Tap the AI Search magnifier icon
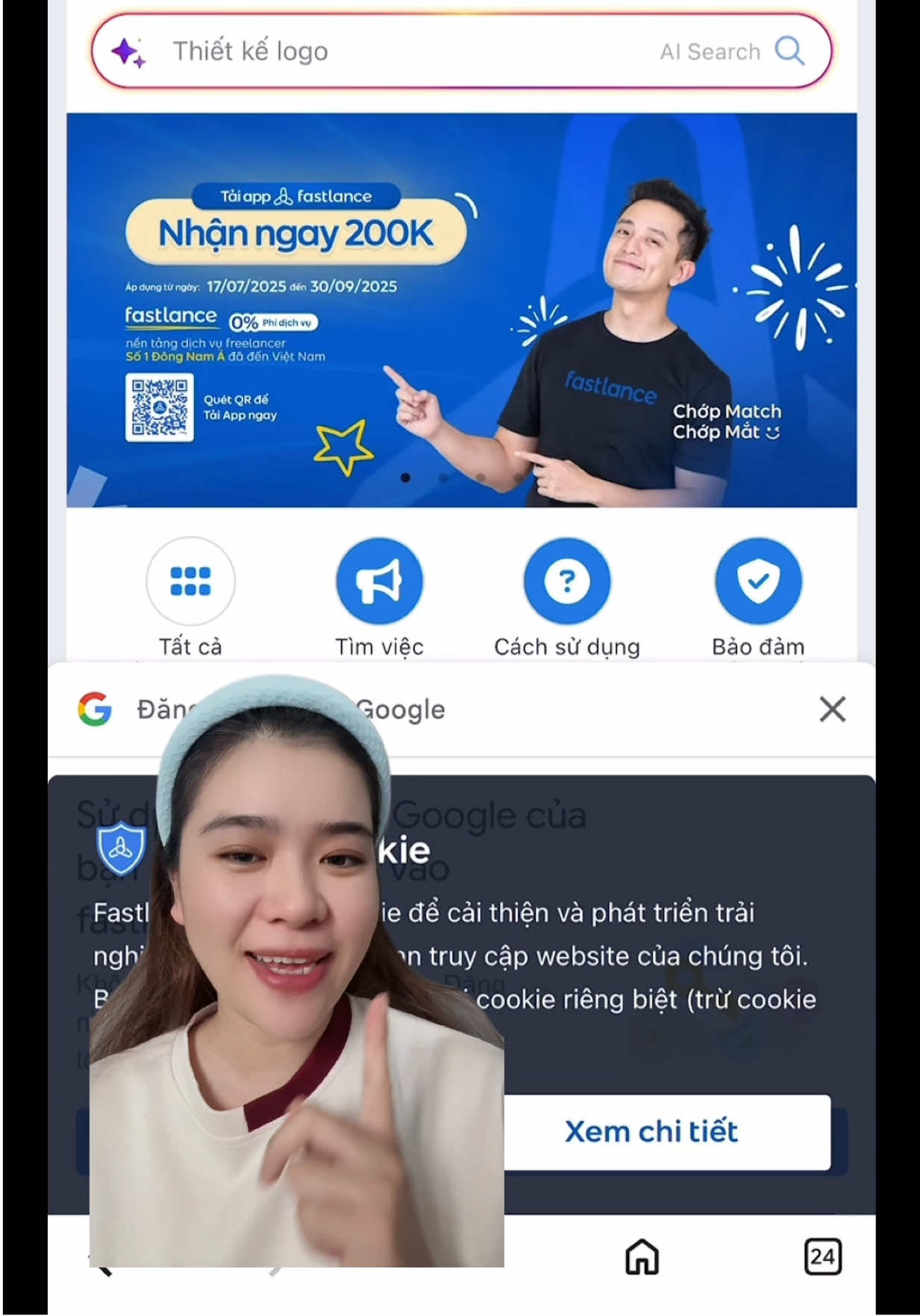This screenshot has height=1316, width=920. coord(791,51)
